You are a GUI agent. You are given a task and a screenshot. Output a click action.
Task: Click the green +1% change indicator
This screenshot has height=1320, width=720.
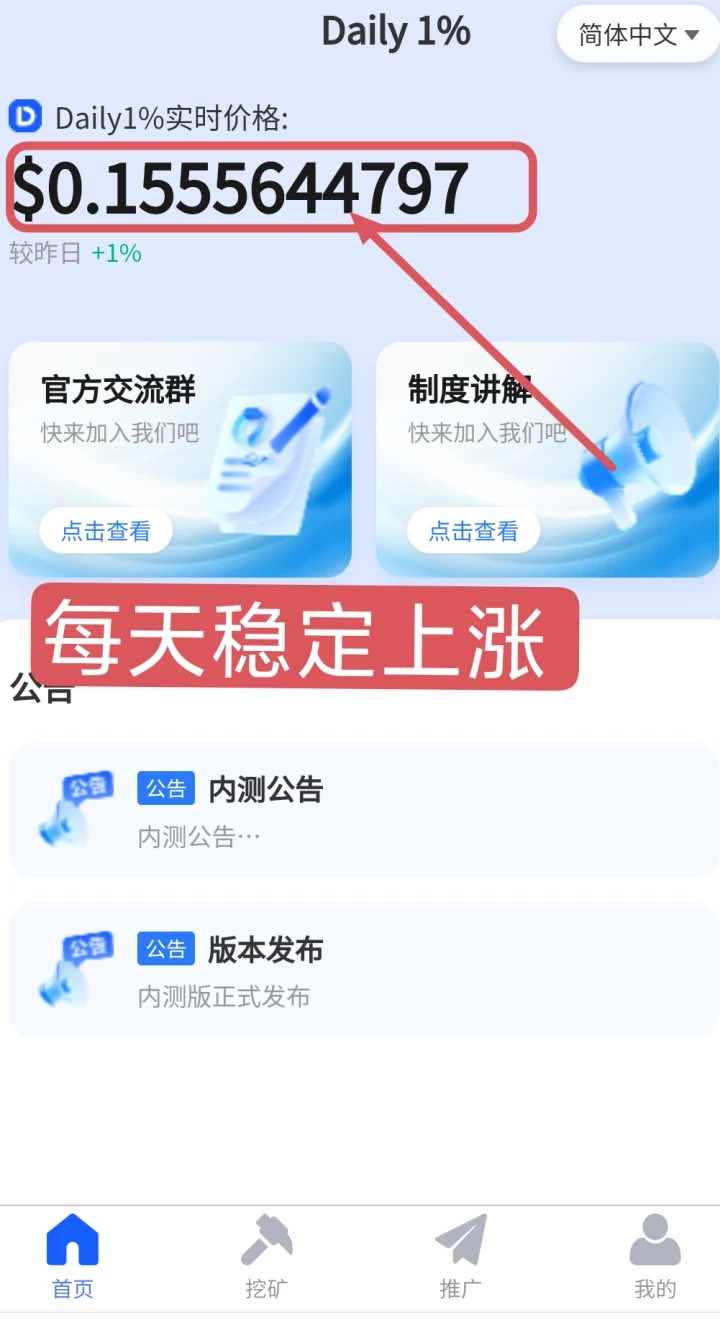coord(115,253)
